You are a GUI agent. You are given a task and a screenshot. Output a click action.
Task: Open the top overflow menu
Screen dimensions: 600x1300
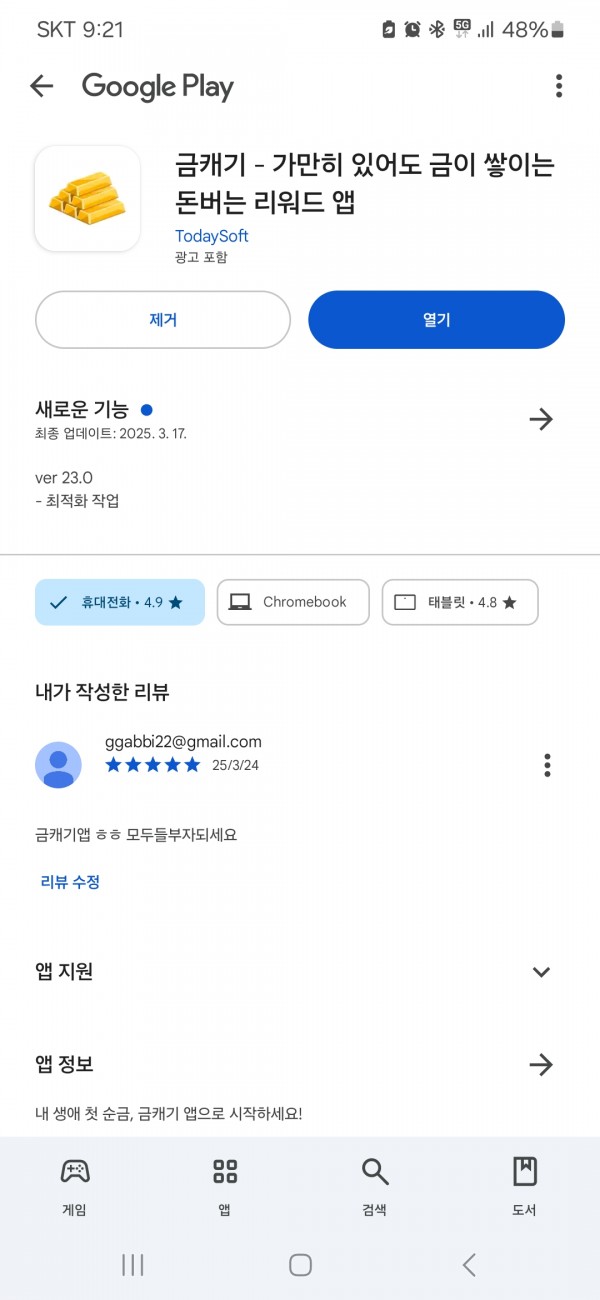tap(559, 86)
